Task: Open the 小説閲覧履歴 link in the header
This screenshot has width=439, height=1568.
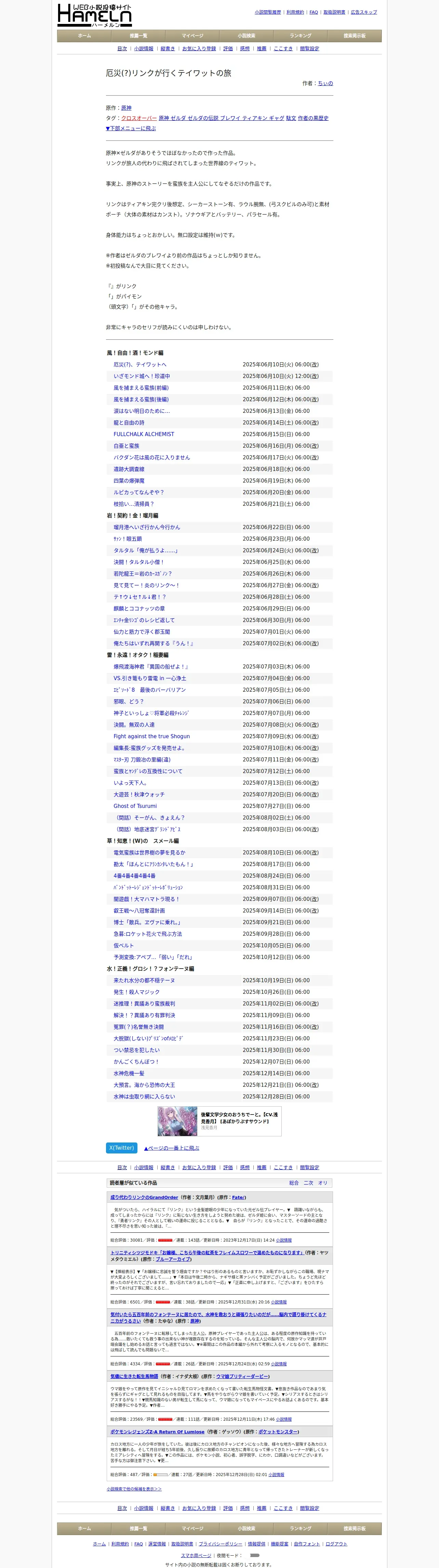Action: pyautogui.click(x=268, y=12)
